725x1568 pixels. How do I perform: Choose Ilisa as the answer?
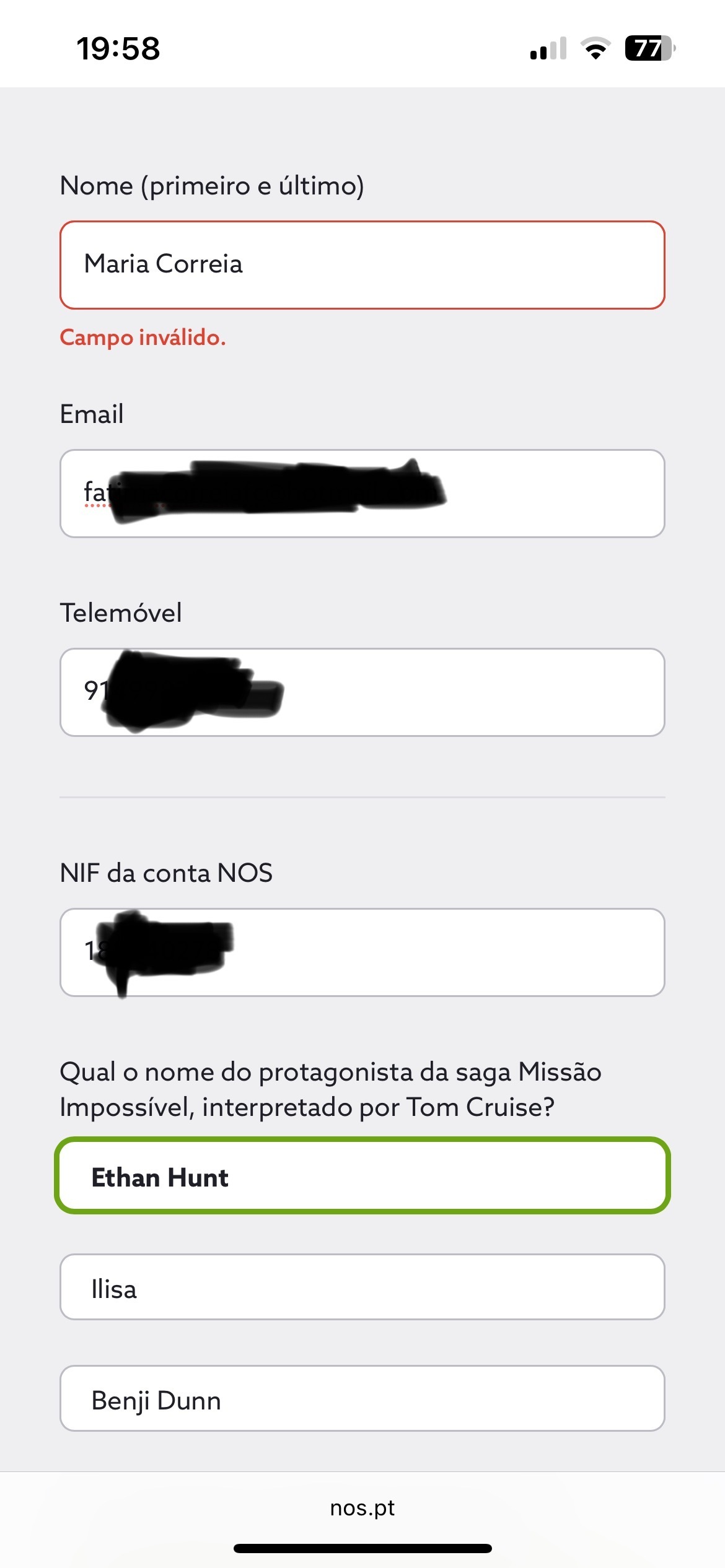click(x=362, y=1287)
